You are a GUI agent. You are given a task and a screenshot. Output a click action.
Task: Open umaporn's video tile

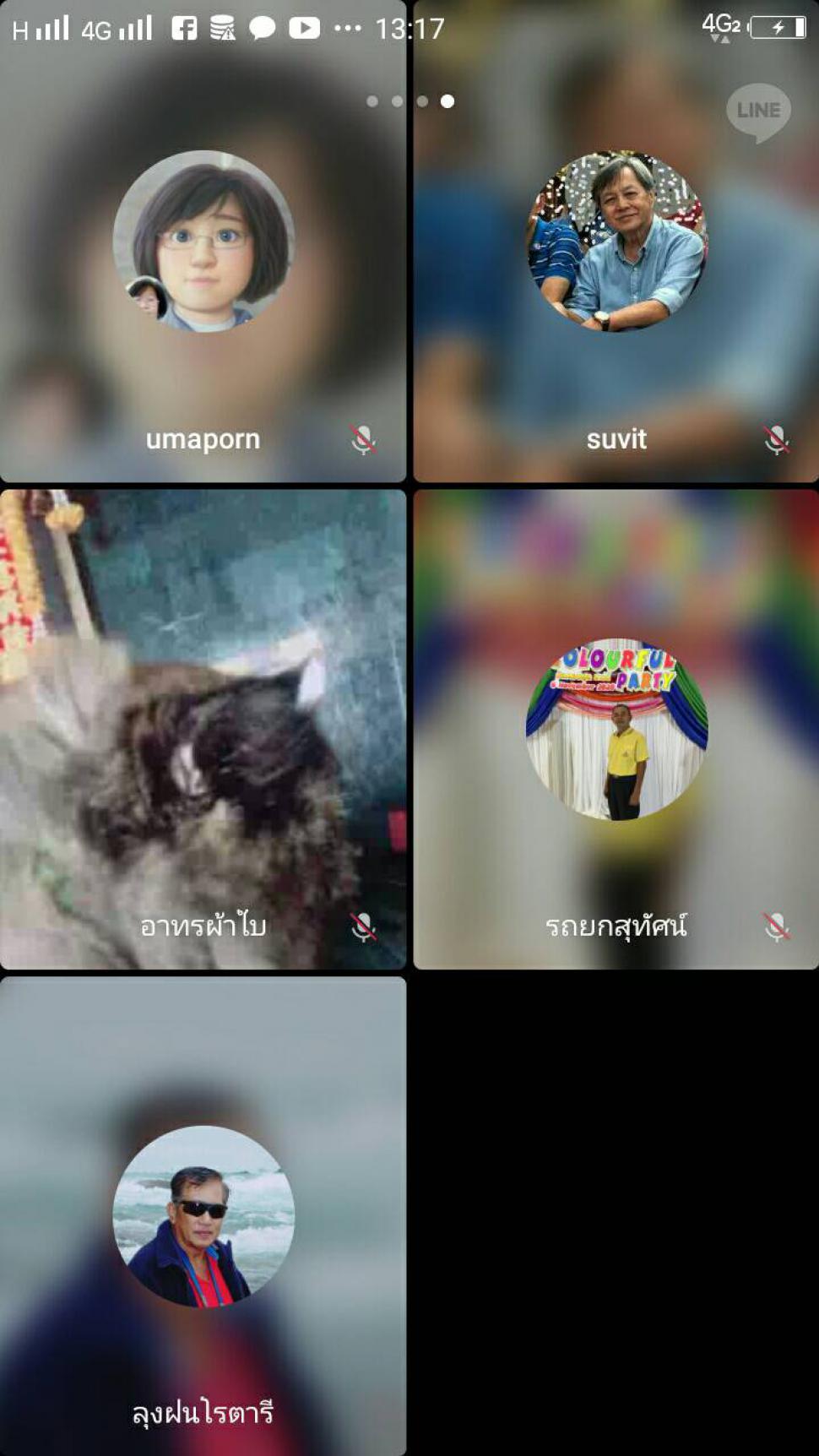(203, 242)
